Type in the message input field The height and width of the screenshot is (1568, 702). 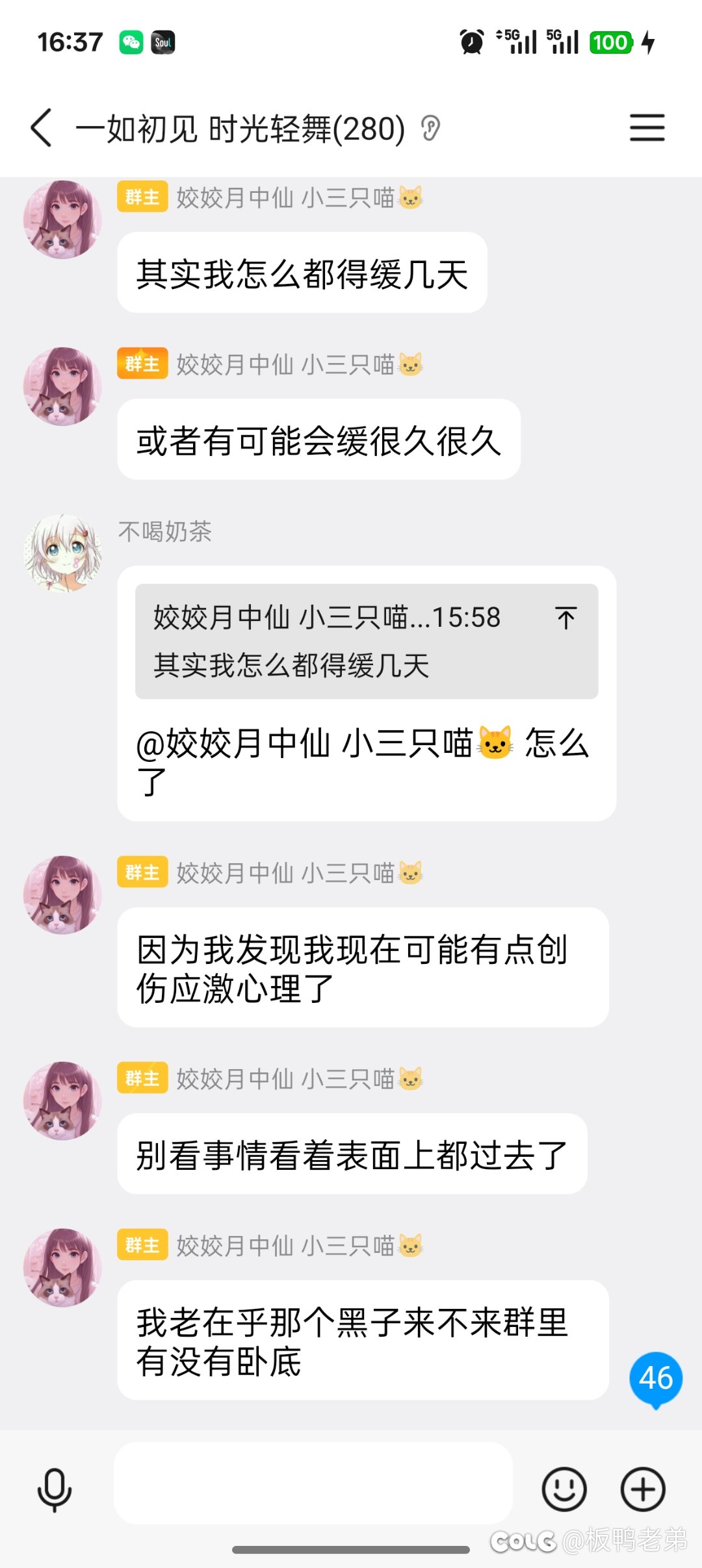[x=313, y=1484]
